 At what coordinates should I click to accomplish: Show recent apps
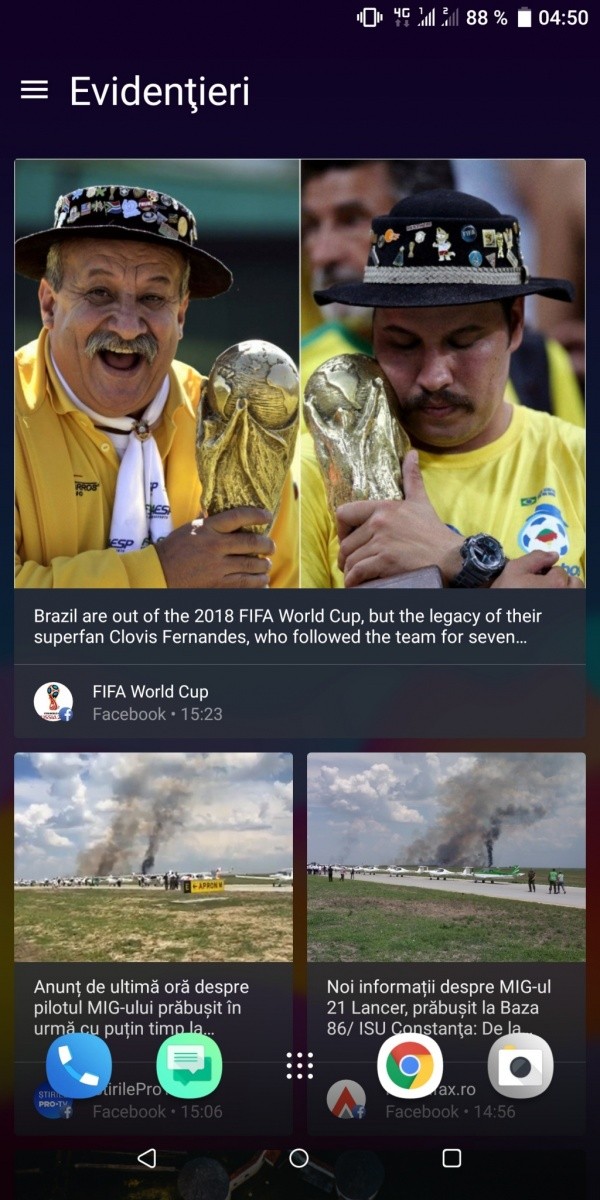pos(451,1158)
